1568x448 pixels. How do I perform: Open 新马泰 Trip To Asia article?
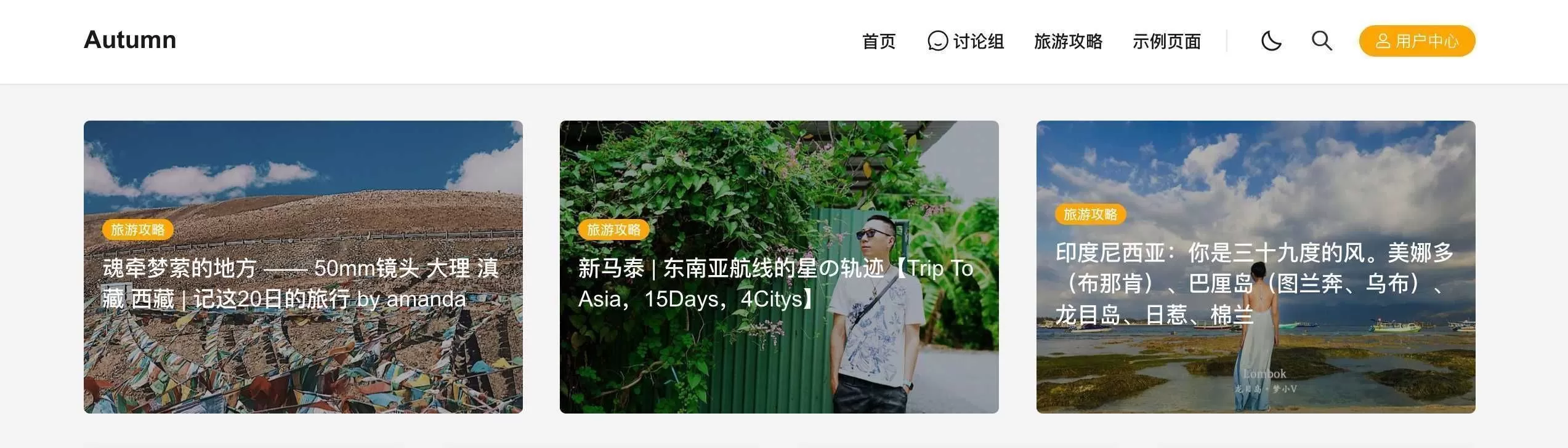[775, 284]
